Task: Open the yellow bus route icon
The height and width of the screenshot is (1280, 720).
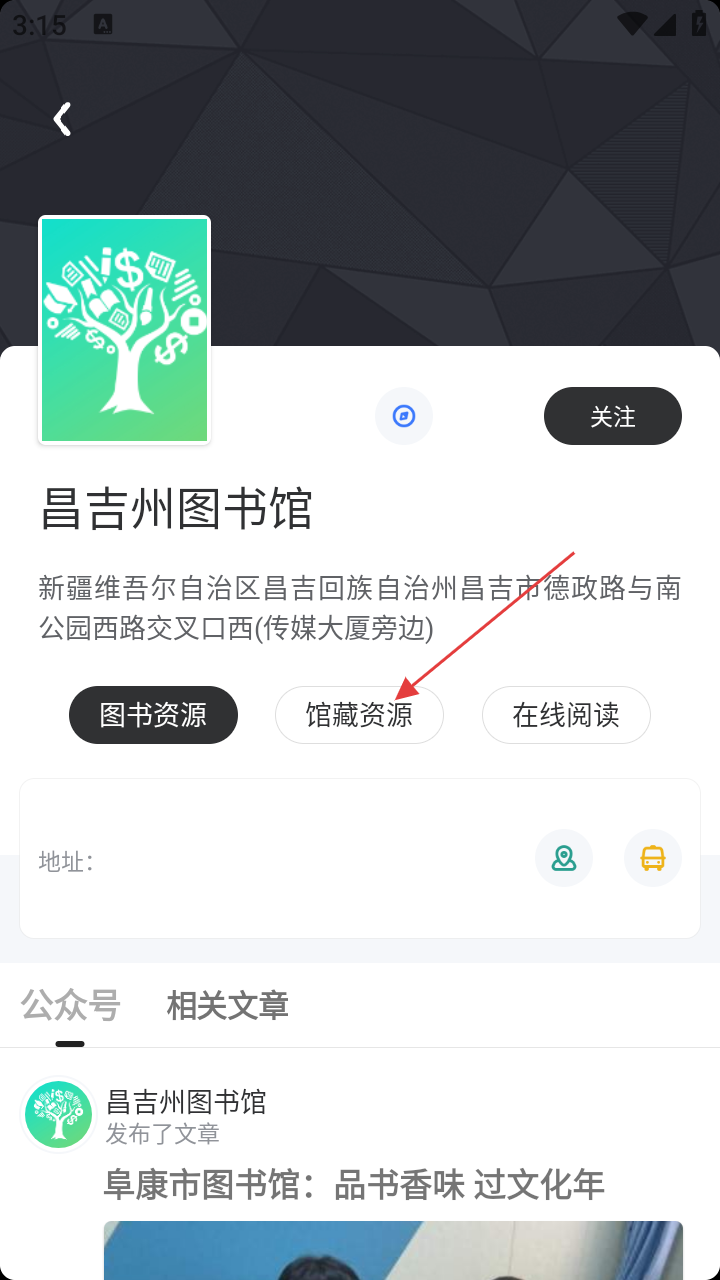Action: tap(653, 858)
